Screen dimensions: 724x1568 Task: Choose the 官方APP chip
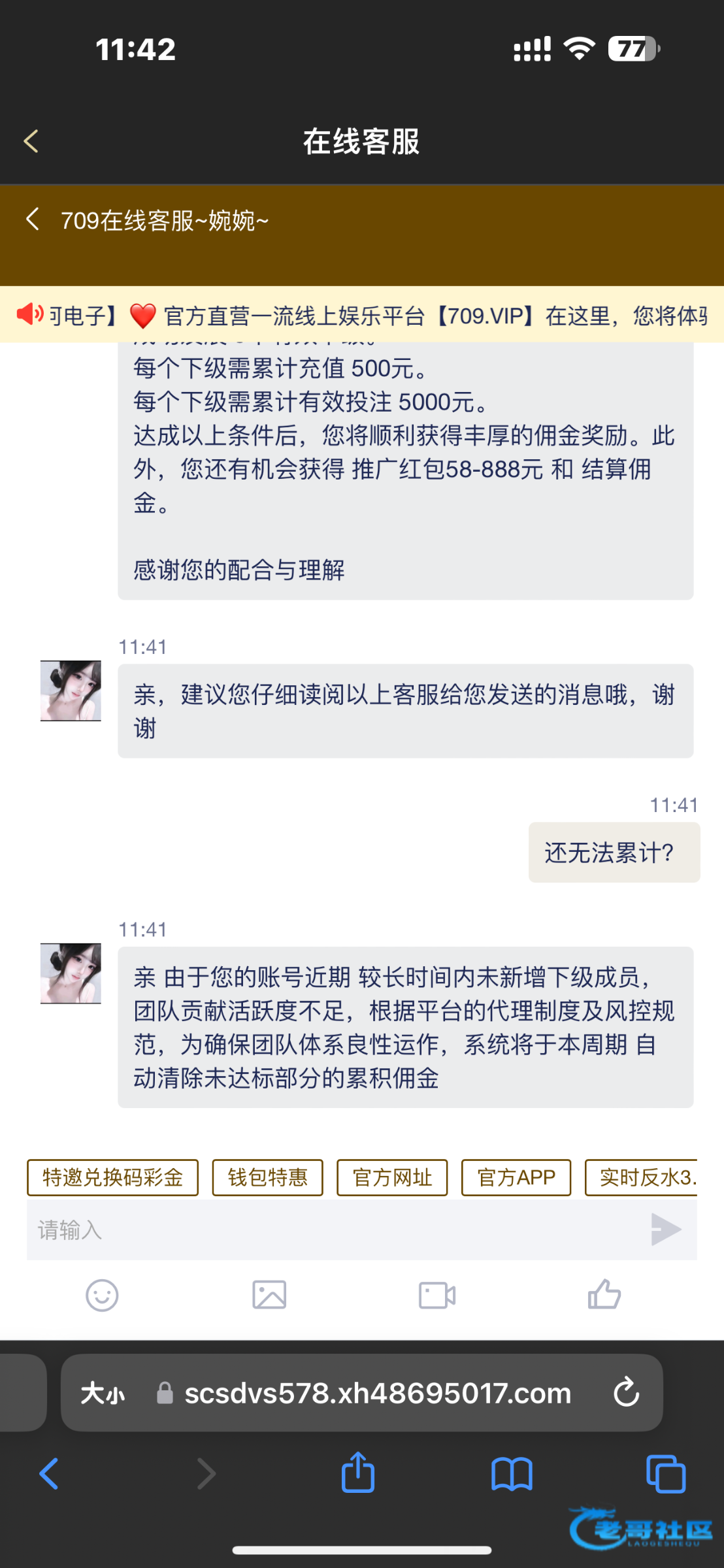(516, 1177)
